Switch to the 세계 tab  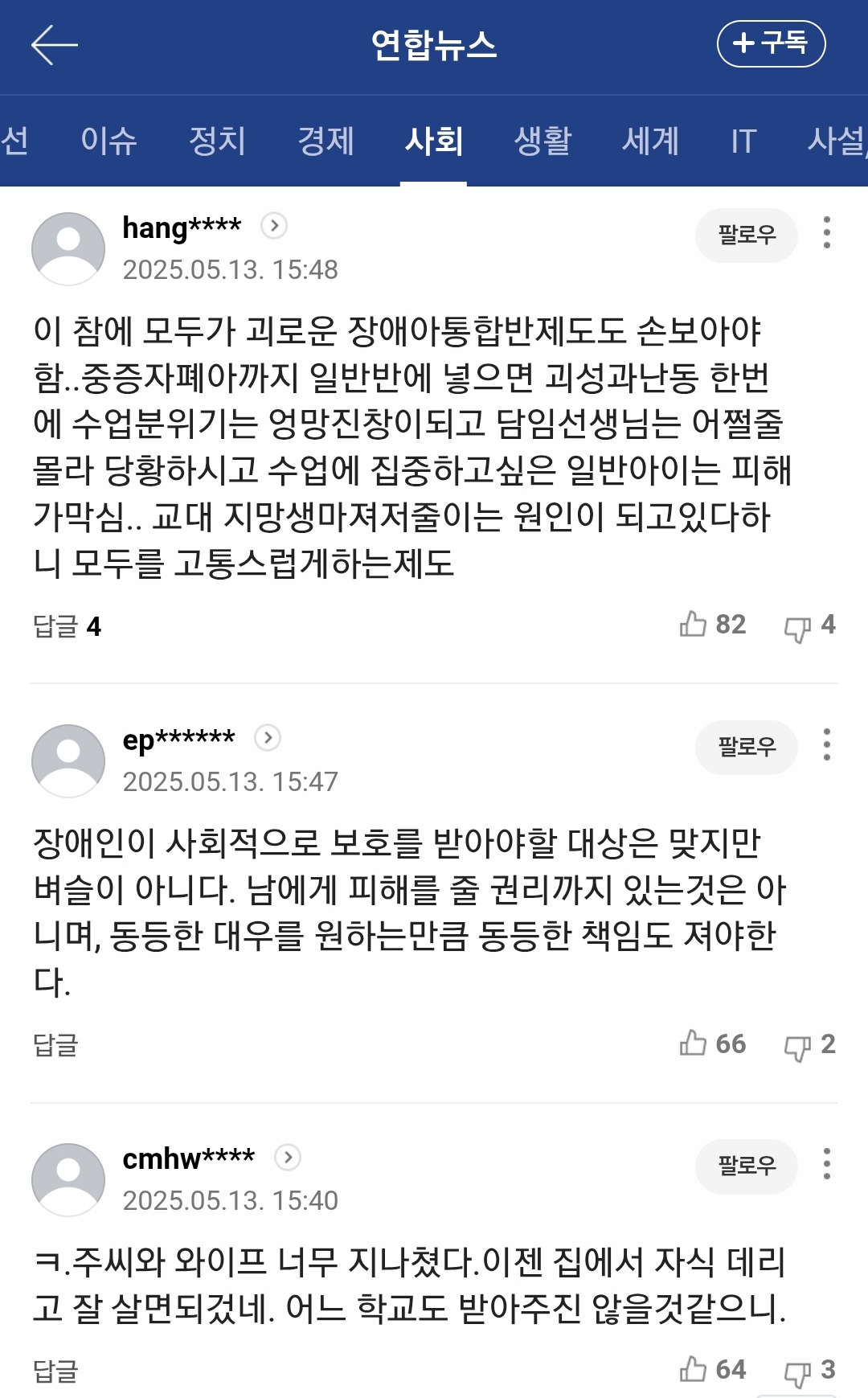pyautogui.click(x=651, y=141)
